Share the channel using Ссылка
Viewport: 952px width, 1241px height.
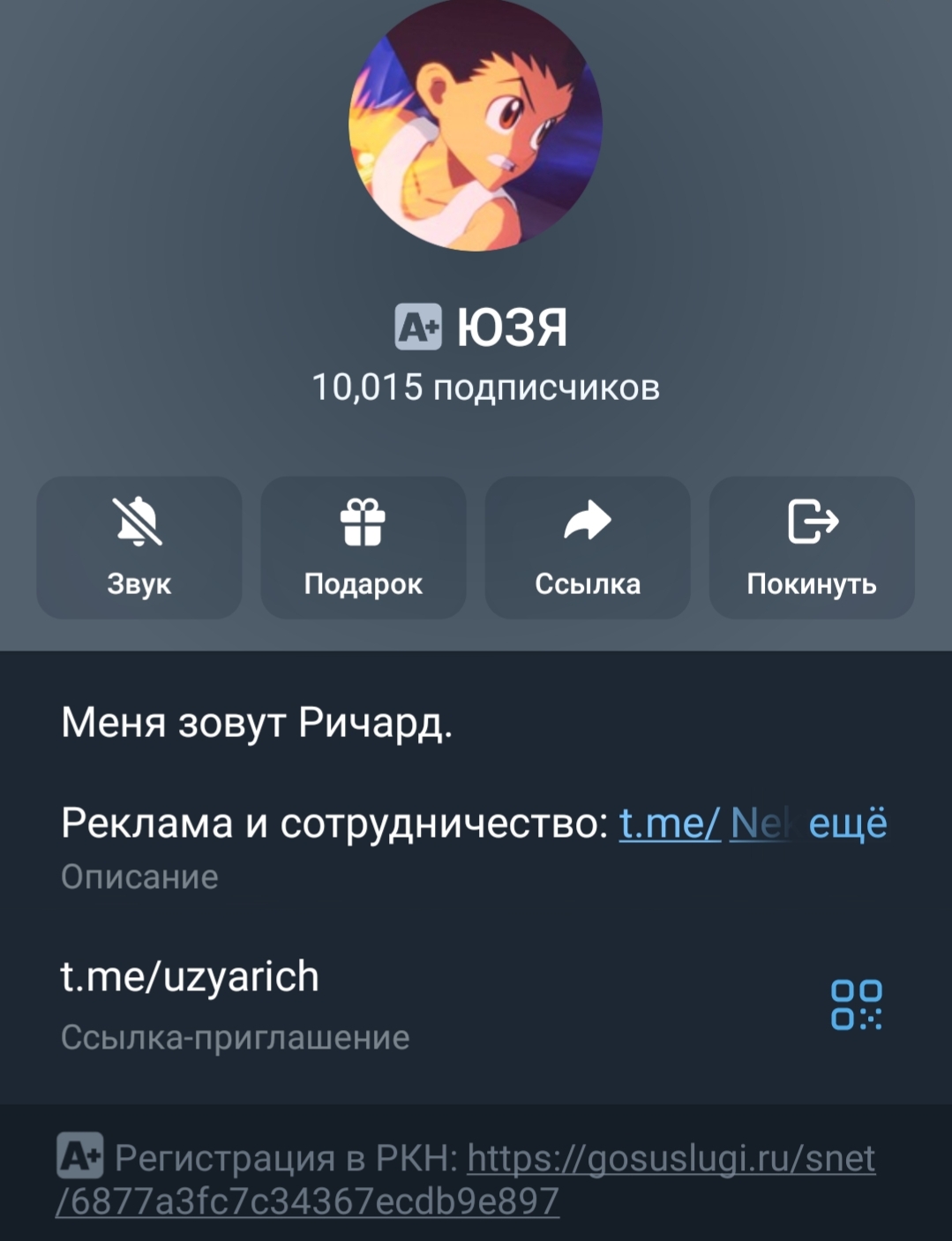point(587,547)
